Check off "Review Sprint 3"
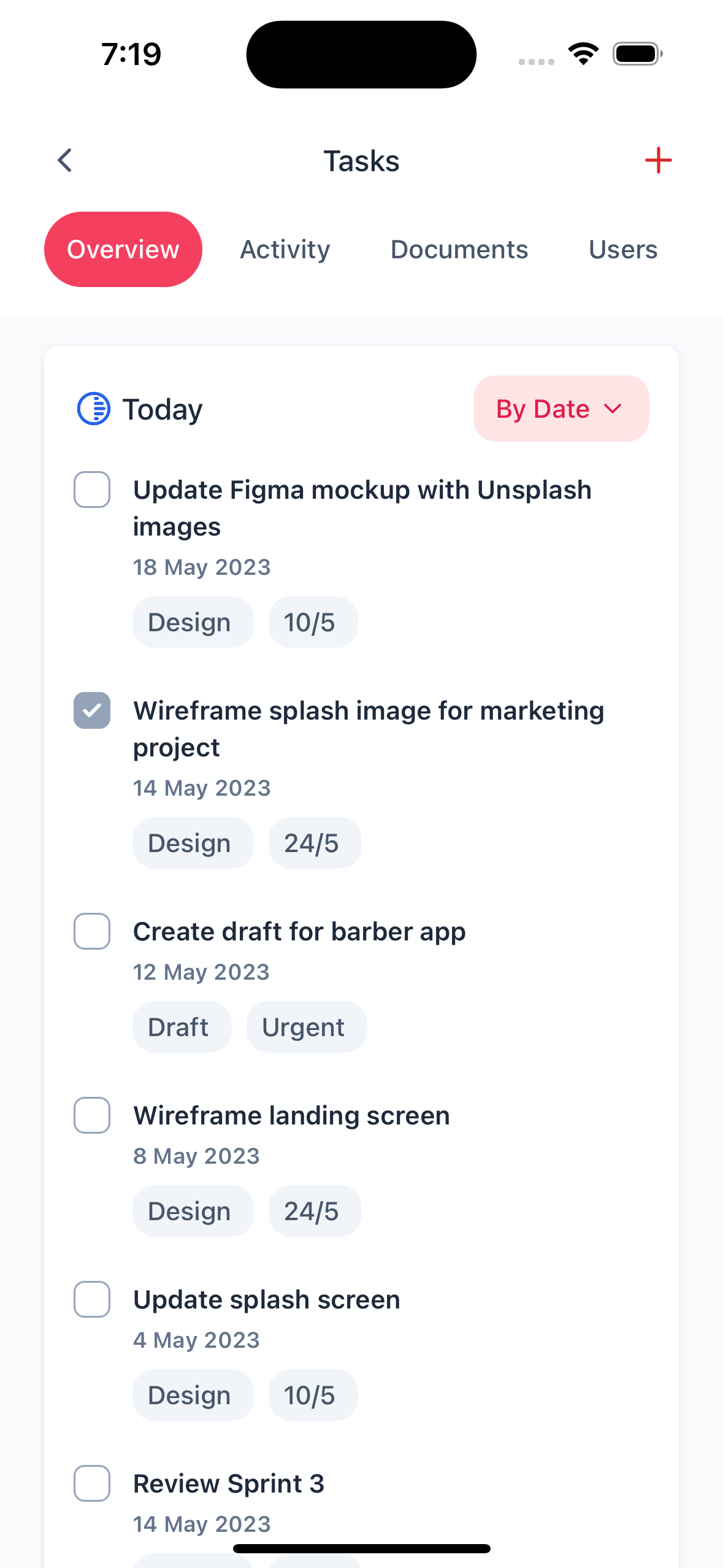 (x=92, y=1484)
